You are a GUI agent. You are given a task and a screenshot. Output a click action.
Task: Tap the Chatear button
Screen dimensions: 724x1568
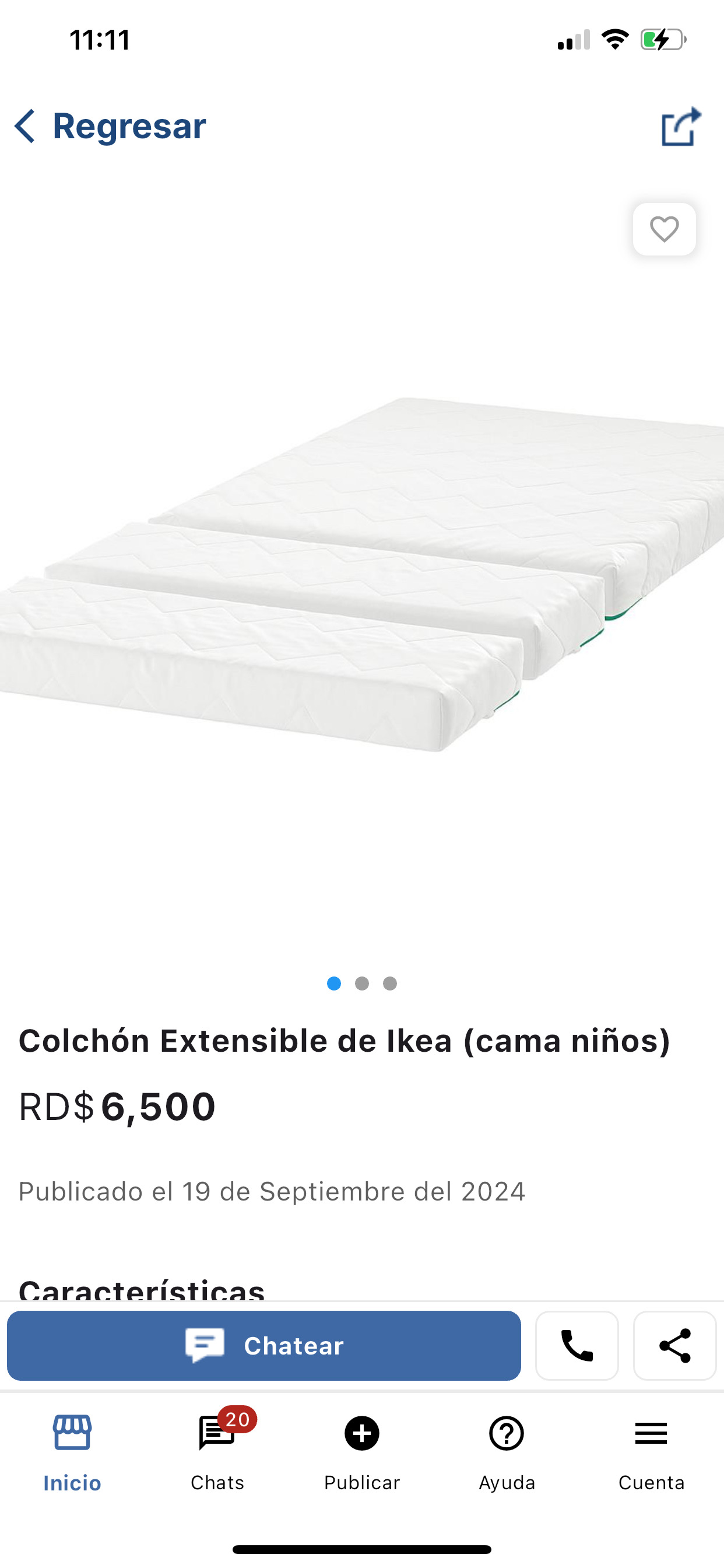[264, 1345]
